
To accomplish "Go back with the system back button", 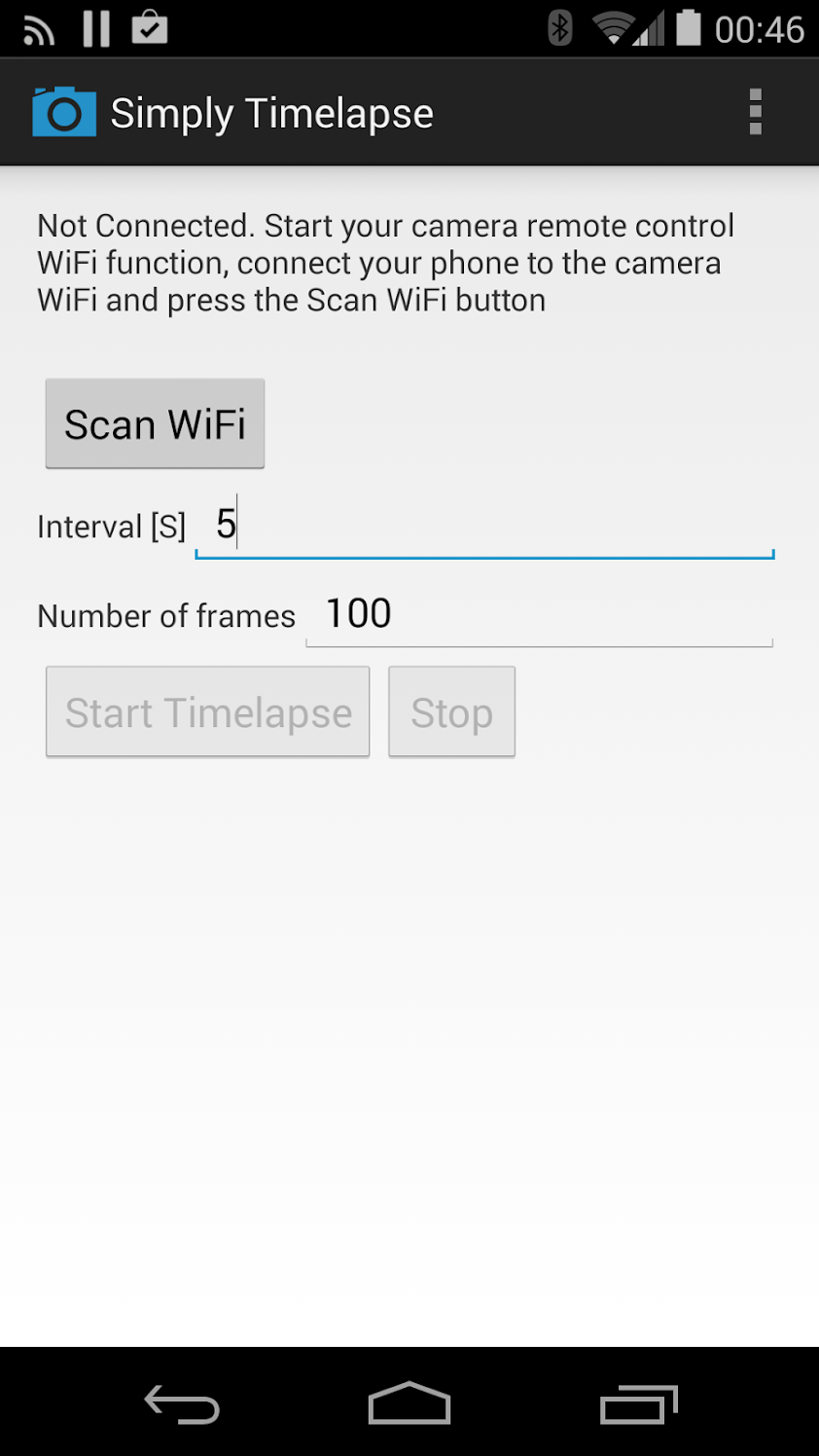I will 182,1404.
